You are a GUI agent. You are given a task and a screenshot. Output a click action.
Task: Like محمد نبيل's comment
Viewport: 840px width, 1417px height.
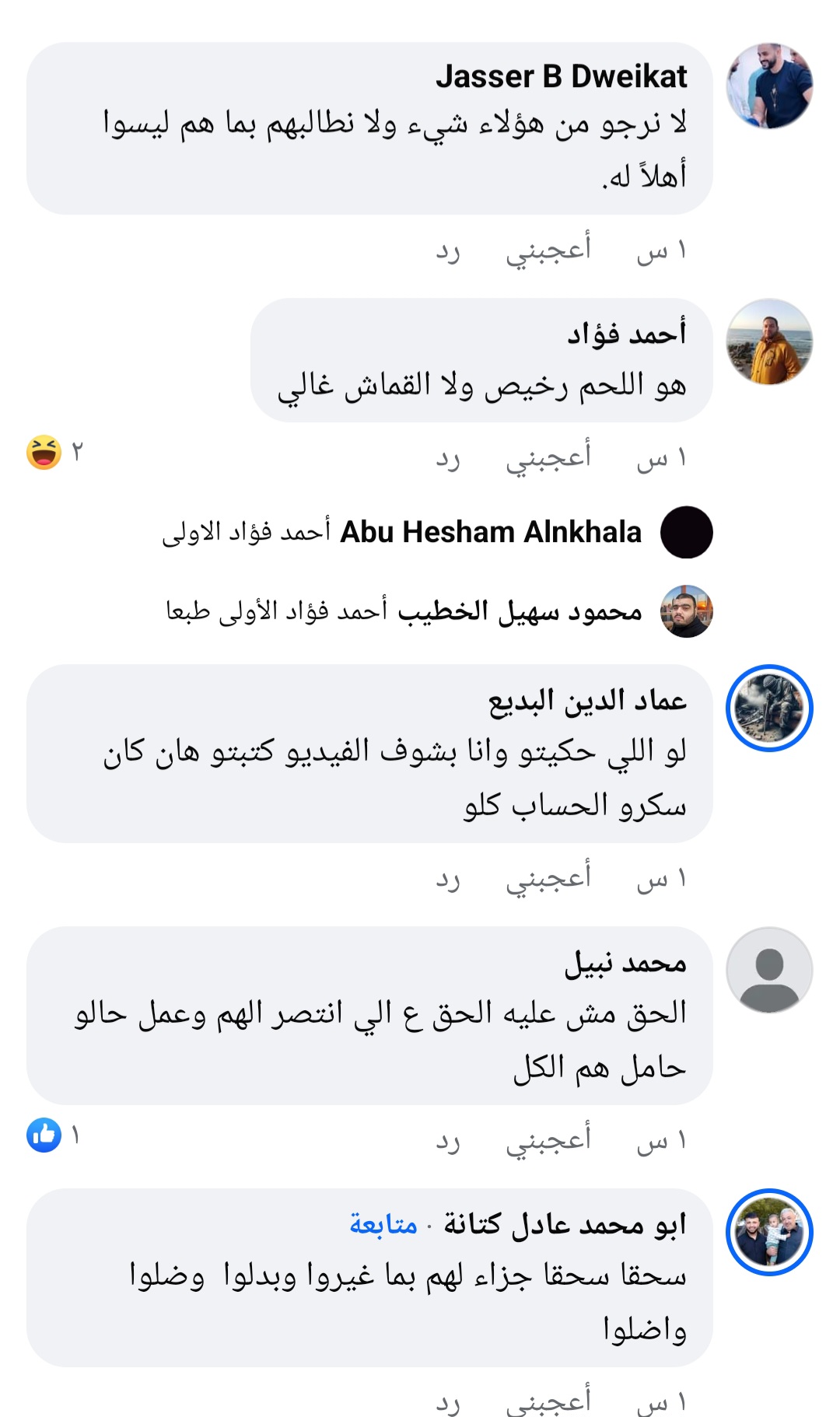point(548,1140)
